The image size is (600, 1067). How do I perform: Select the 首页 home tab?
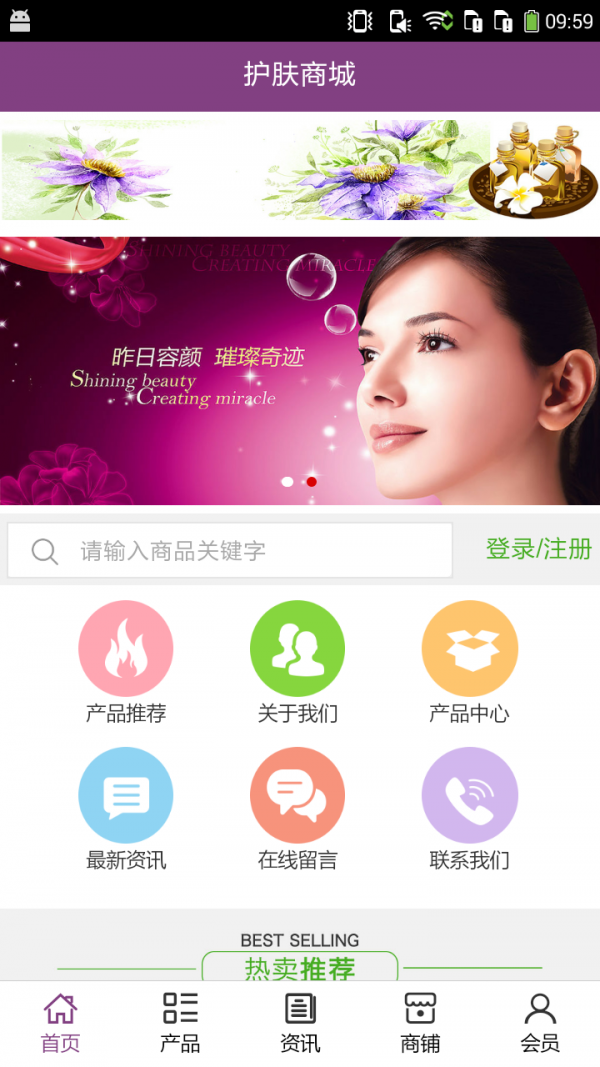(60, 1022)
